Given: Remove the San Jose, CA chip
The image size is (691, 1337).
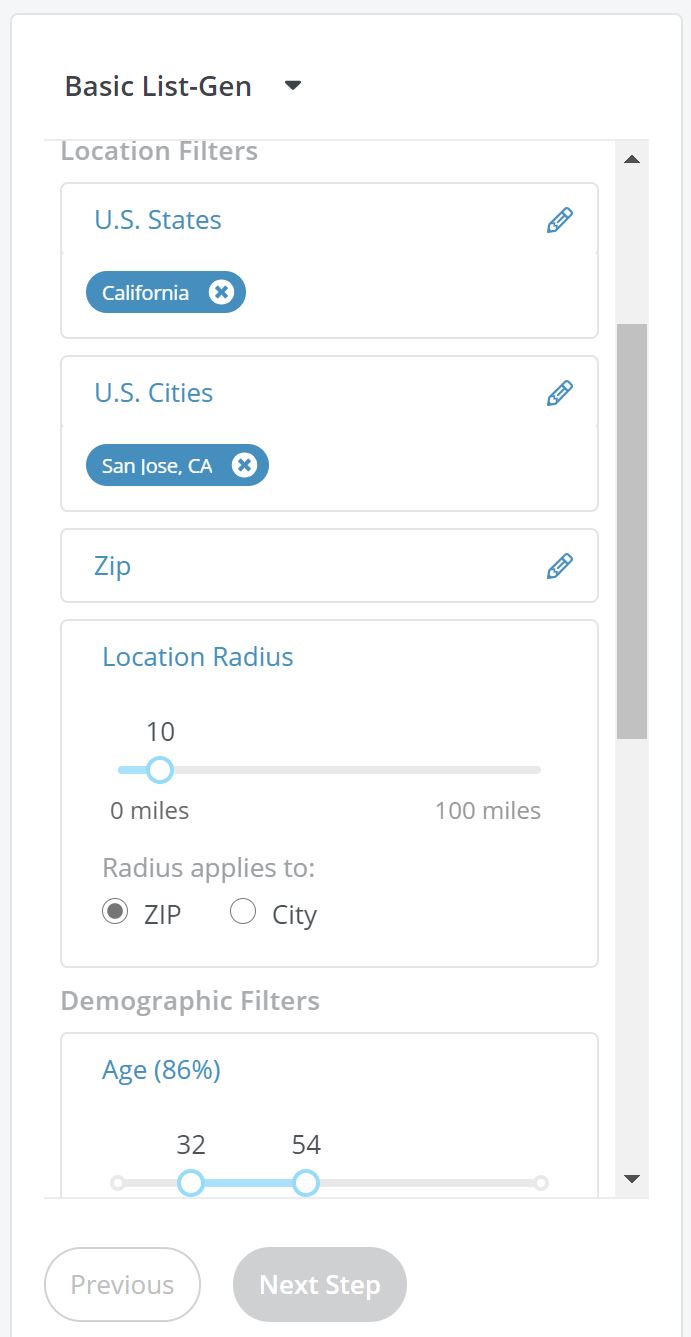Looking at the screenshot, I should [244, 465].
